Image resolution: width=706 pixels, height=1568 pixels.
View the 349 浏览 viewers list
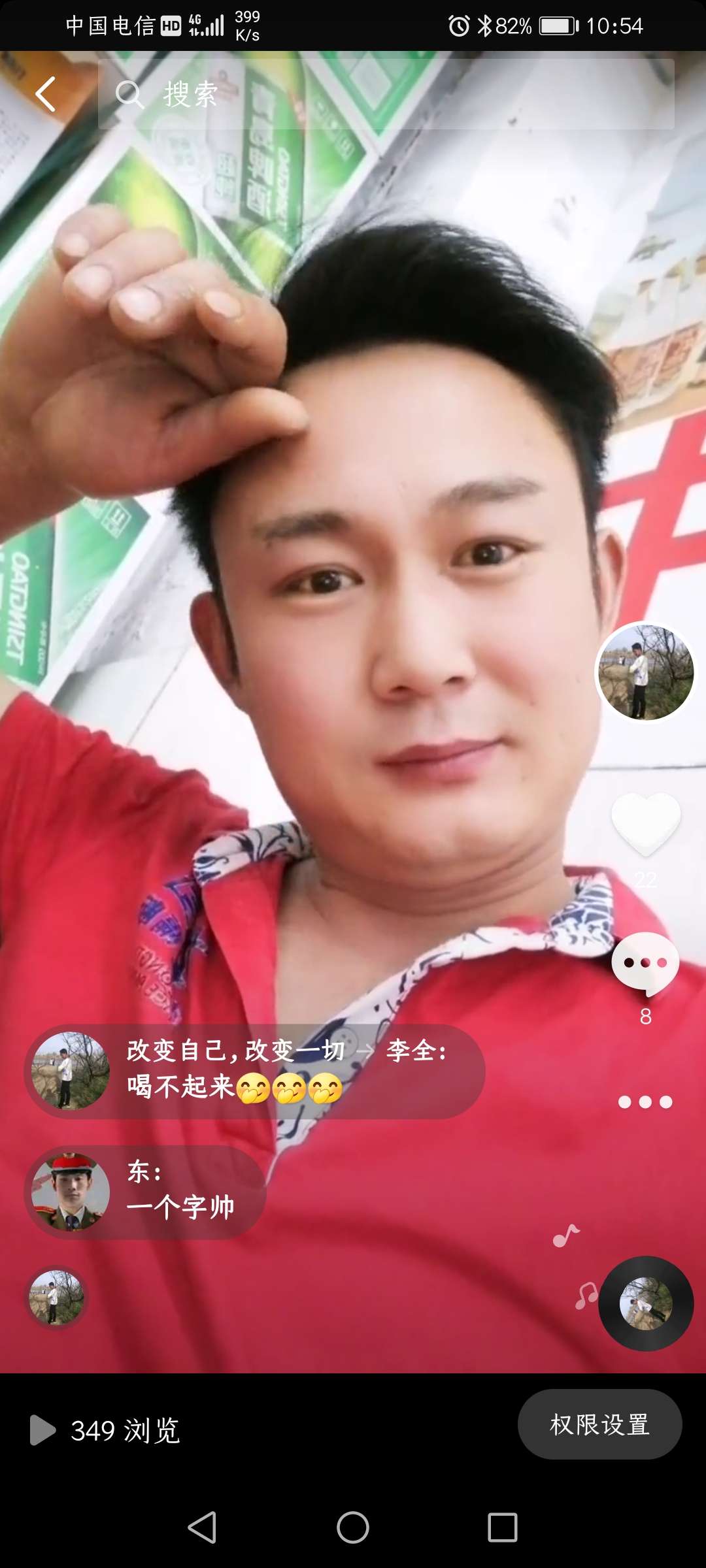(106, 1431)
